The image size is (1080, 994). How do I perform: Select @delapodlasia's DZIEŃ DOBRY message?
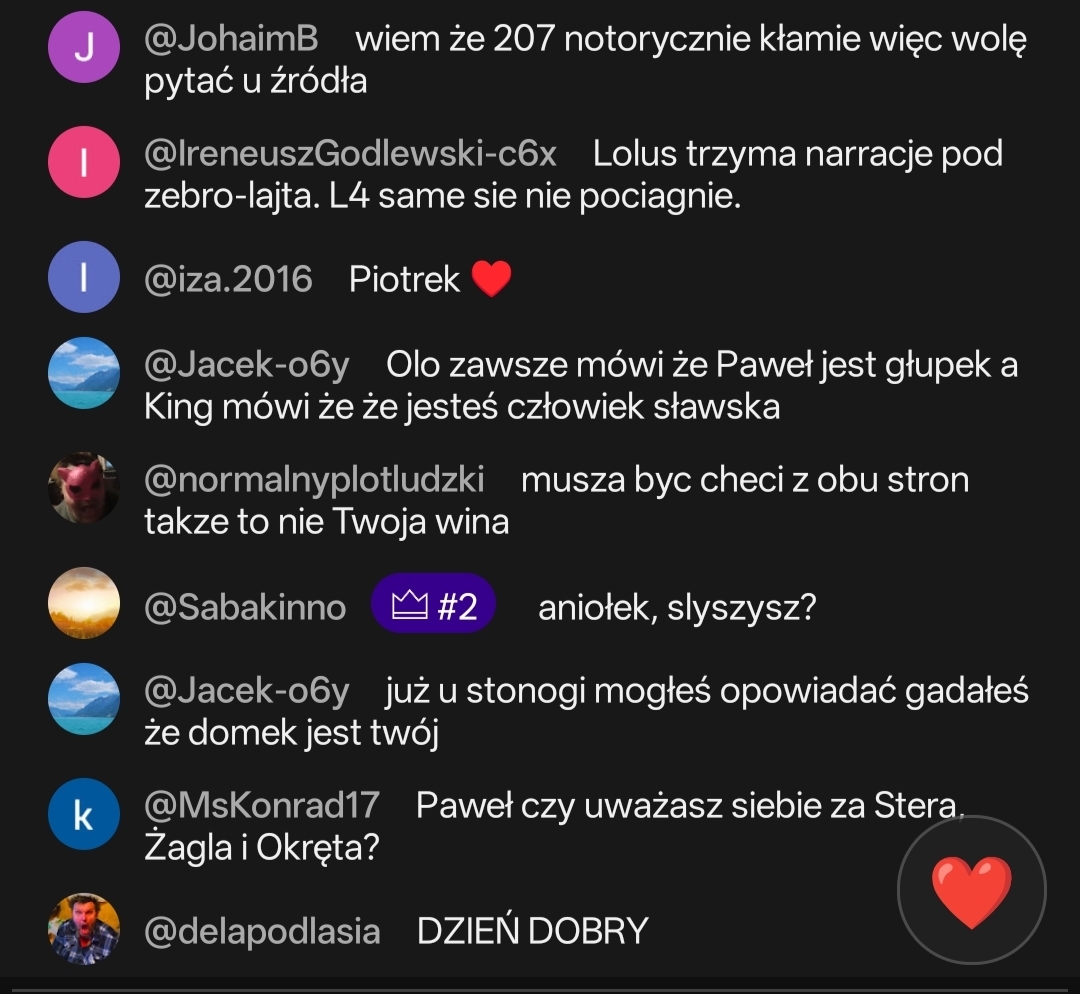click(x=532, y=931)
